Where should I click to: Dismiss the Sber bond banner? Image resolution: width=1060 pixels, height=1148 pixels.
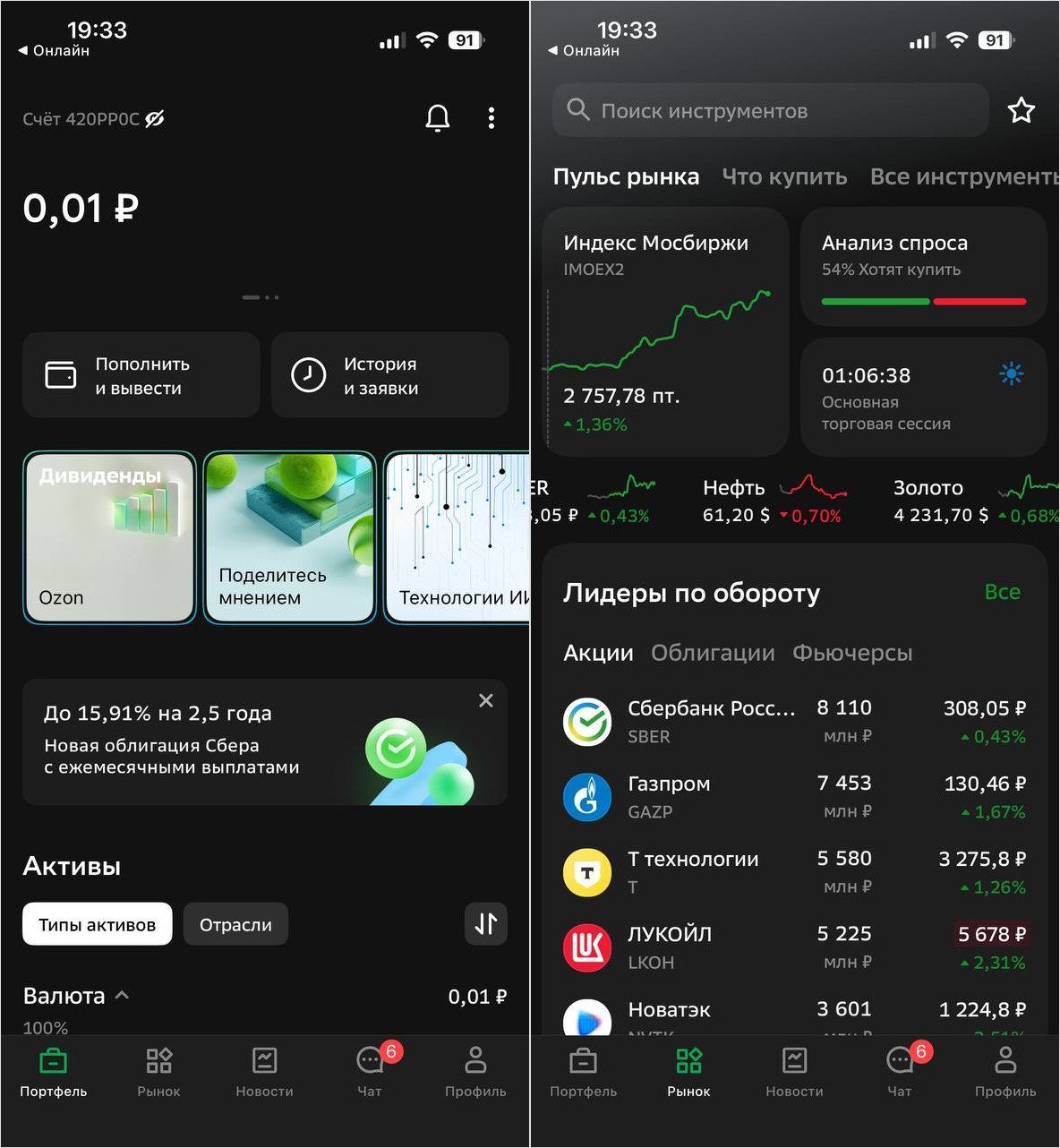(x=486, y=700)
